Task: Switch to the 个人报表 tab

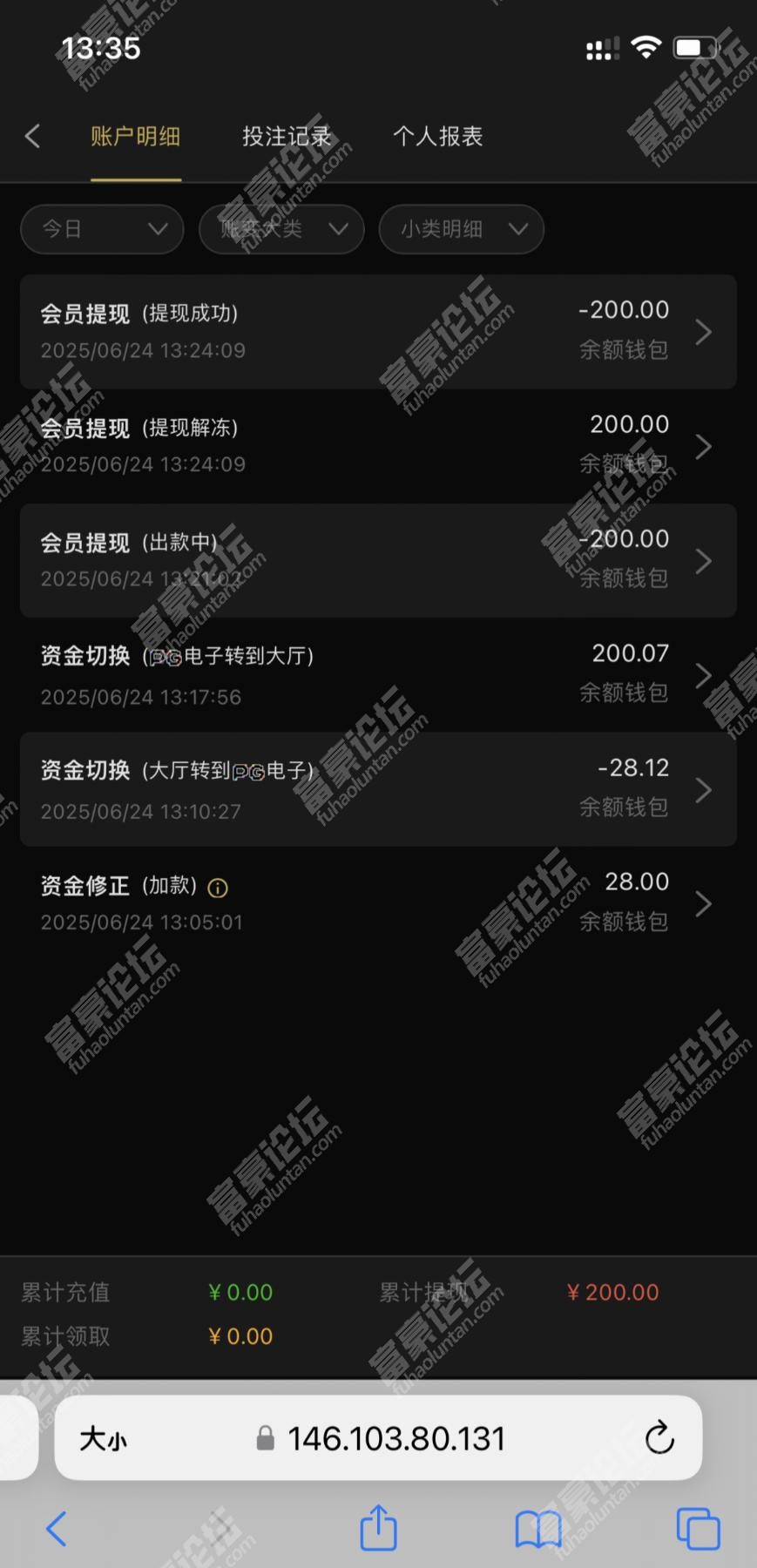Action: pyautogui.click(x=437, y=137)
